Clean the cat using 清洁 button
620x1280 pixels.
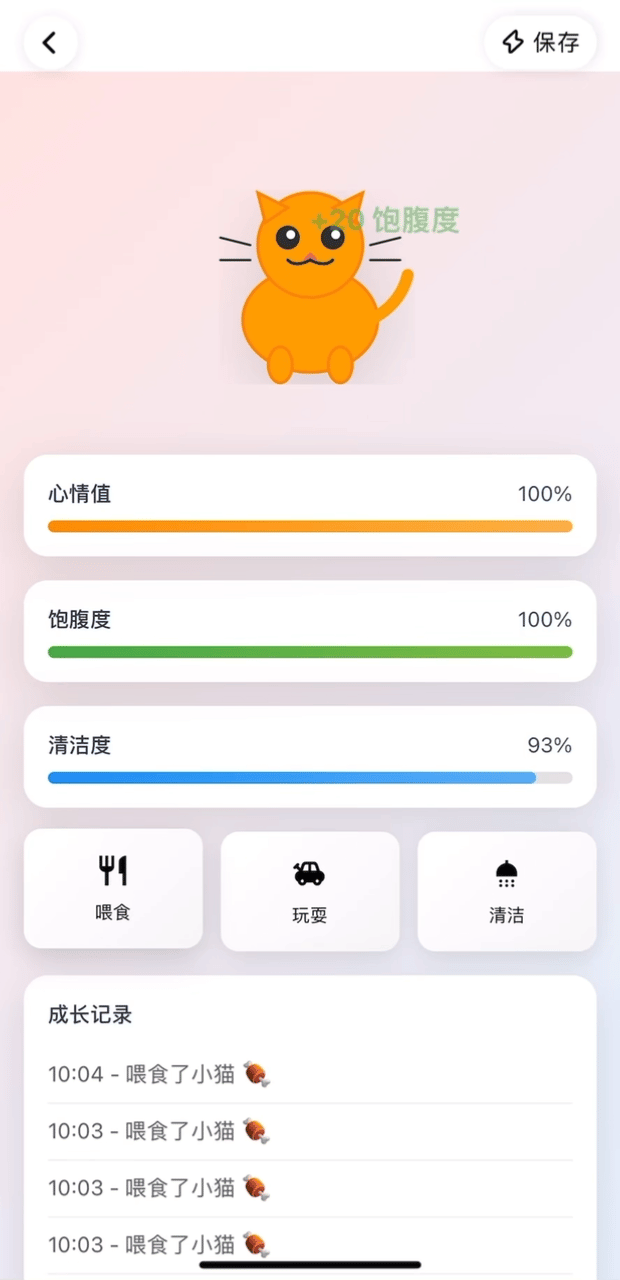(x=506, y=891)
